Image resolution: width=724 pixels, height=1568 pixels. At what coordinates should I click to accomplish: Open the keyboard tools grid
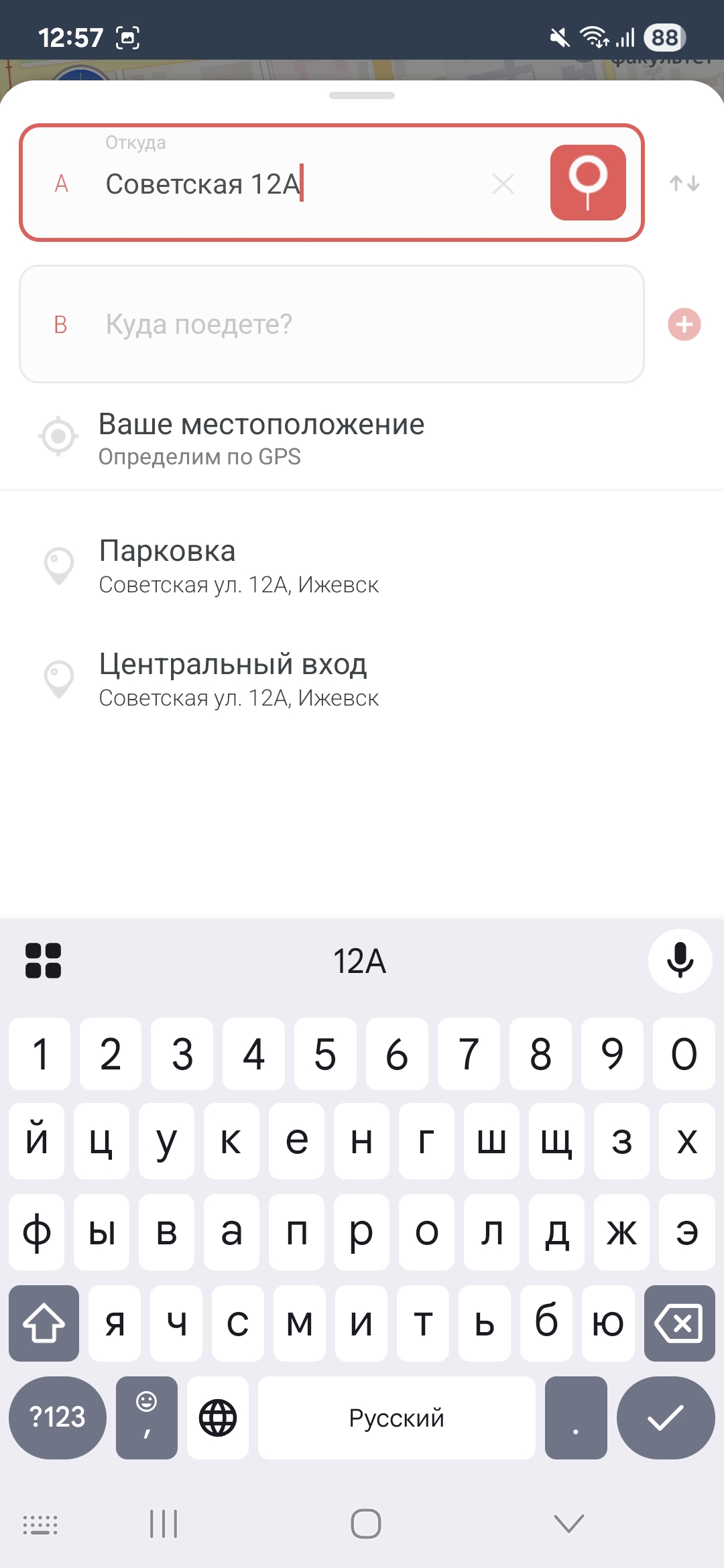coord(43,960)
